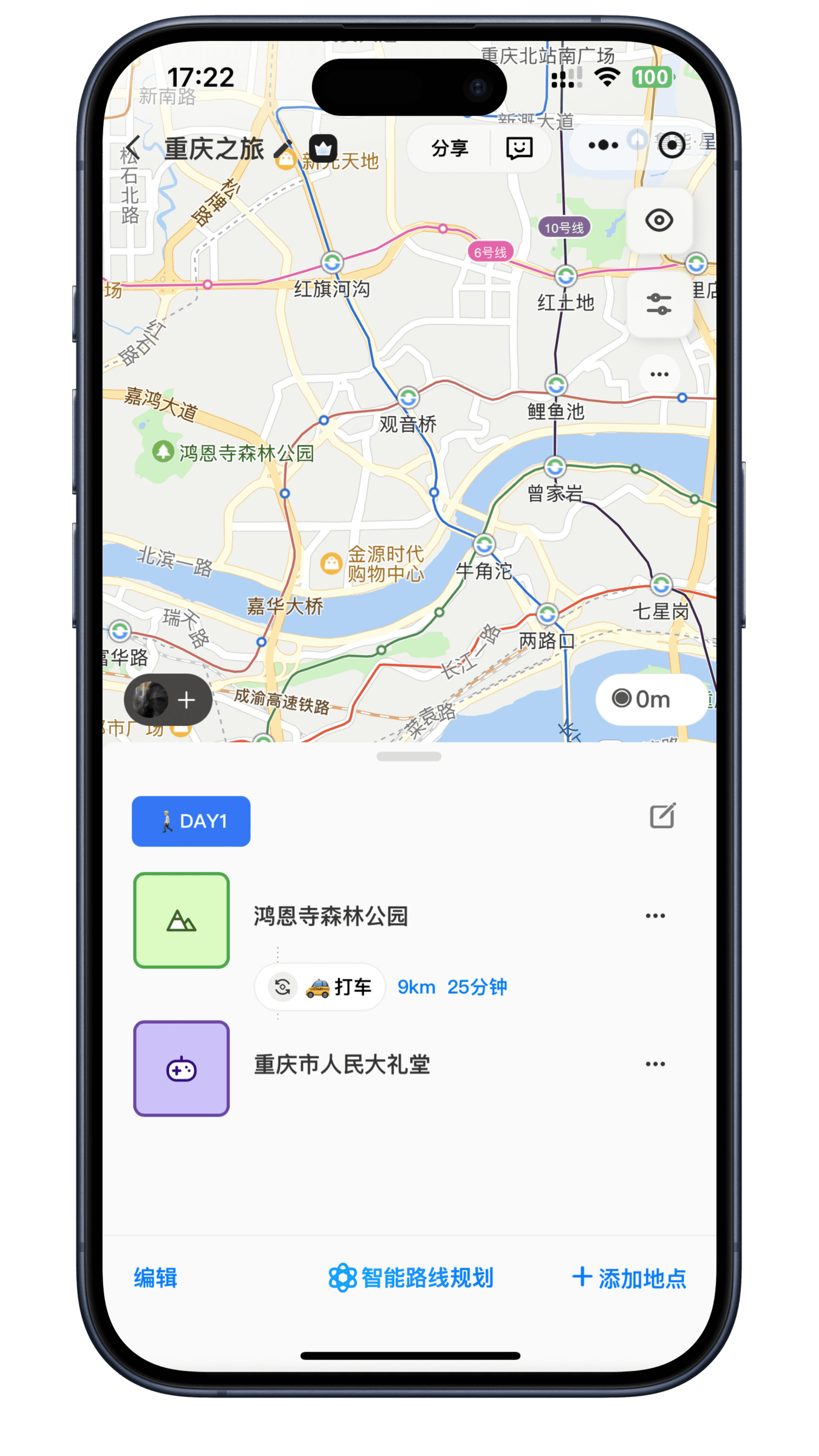The width and height of the screenshot is (819, 1456).
Task: Open the feedback smiley chat icon
Action: pyautogui.click(x=519, y=148)
